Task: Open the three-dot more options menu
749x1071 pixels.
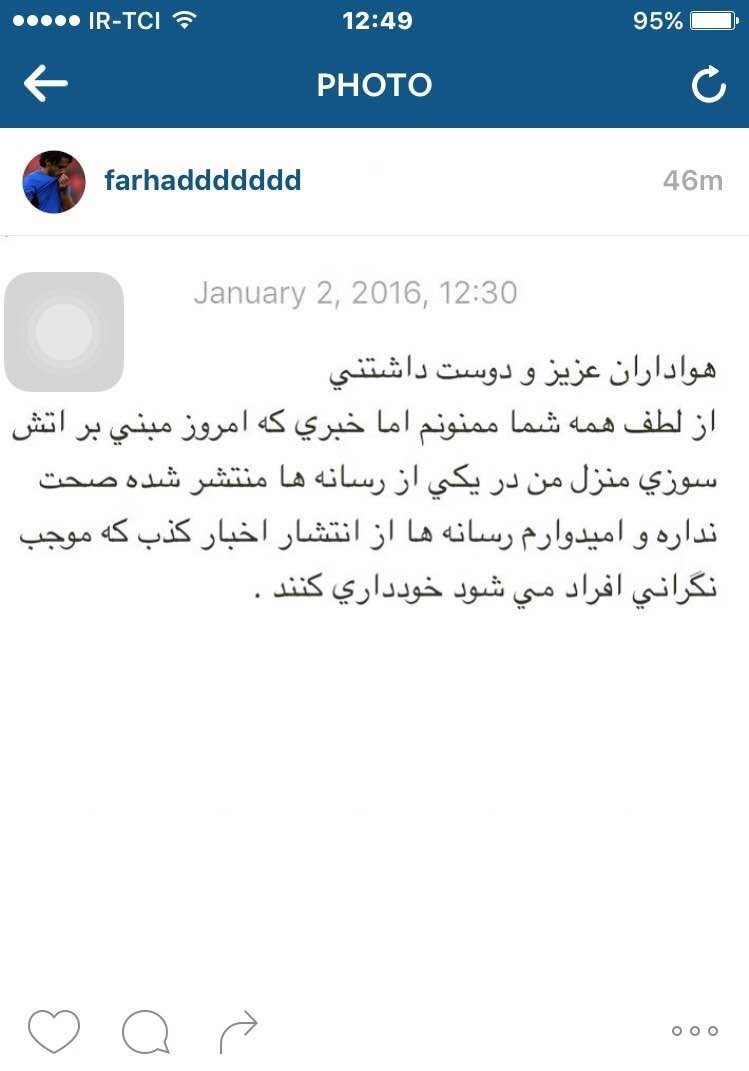Action: 695,1031
